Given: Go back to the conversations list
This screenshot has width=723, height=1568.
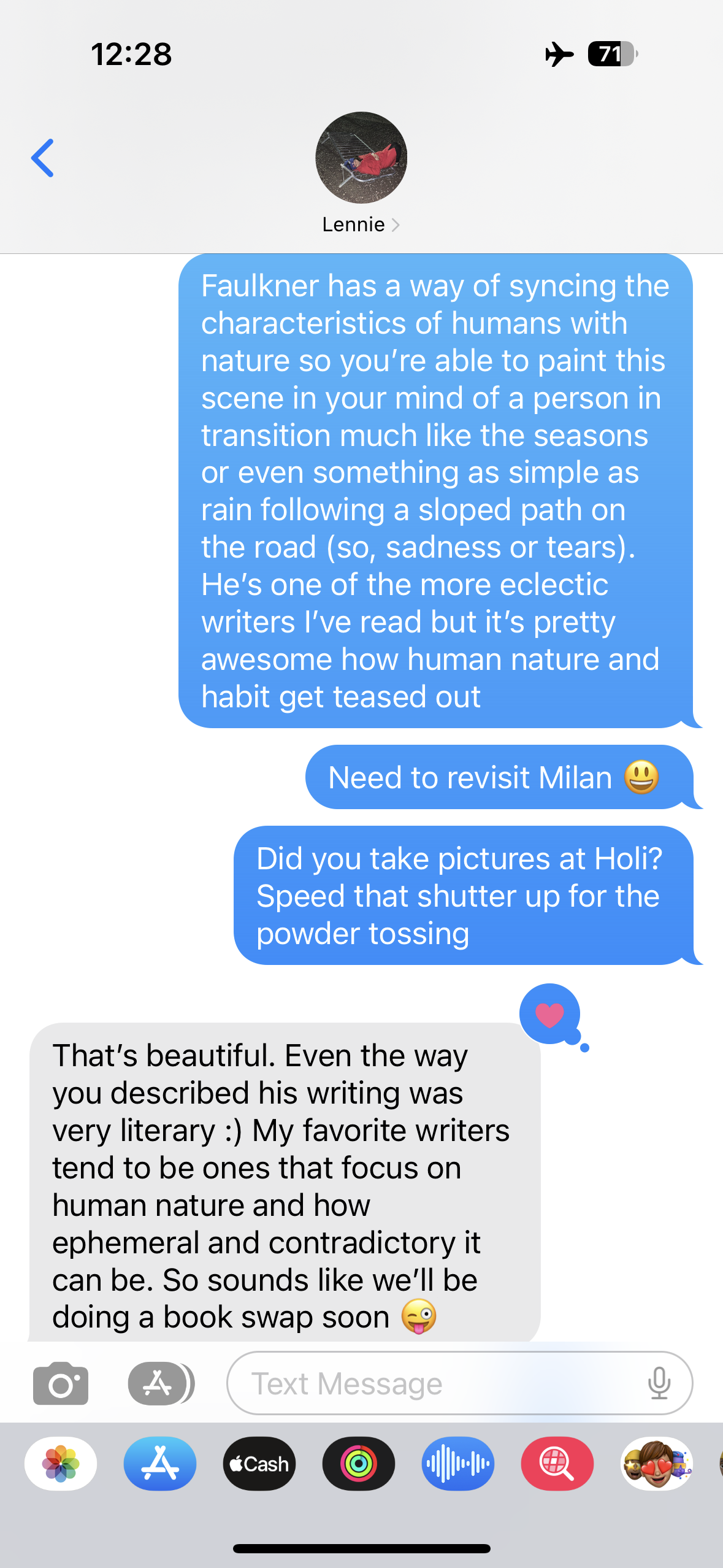Looking at the screenshot, I should point(43,158).
